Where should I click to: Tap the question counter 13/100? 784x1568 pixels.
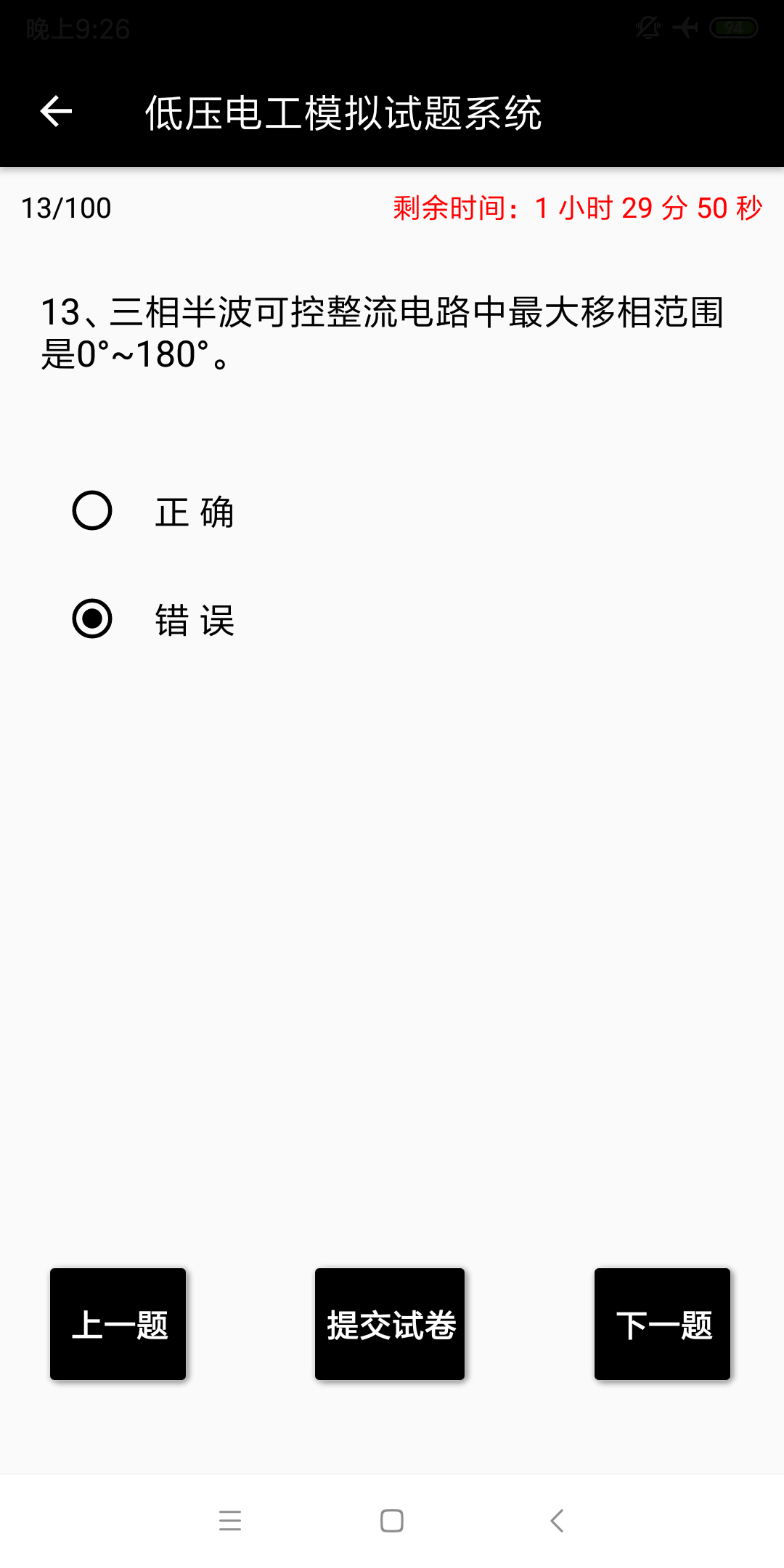point(64,208)
